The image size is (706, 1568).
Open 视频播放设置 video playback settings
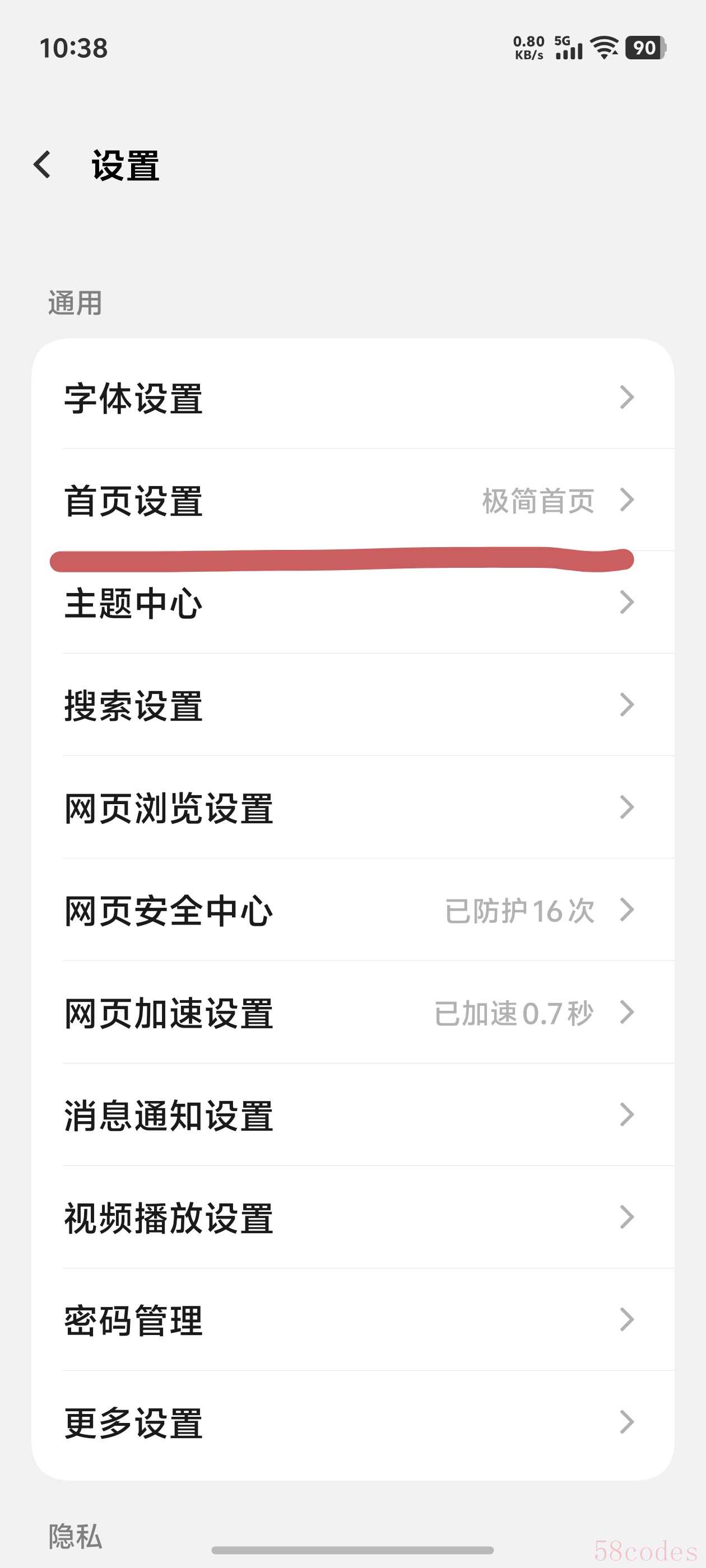(x=352, y=1218)
